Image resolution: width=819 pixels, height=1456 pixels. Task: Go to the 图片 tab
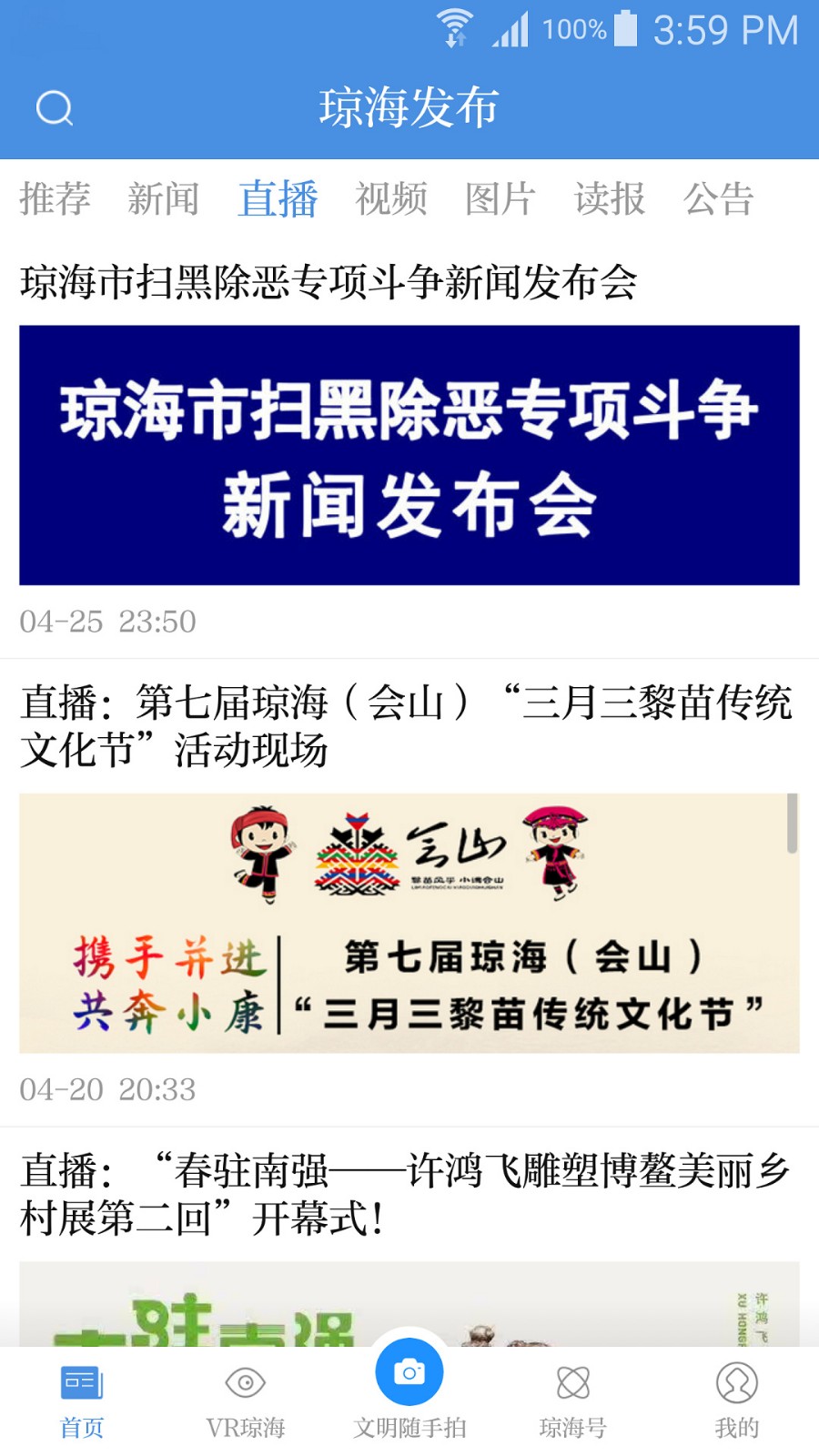(500, 198)
